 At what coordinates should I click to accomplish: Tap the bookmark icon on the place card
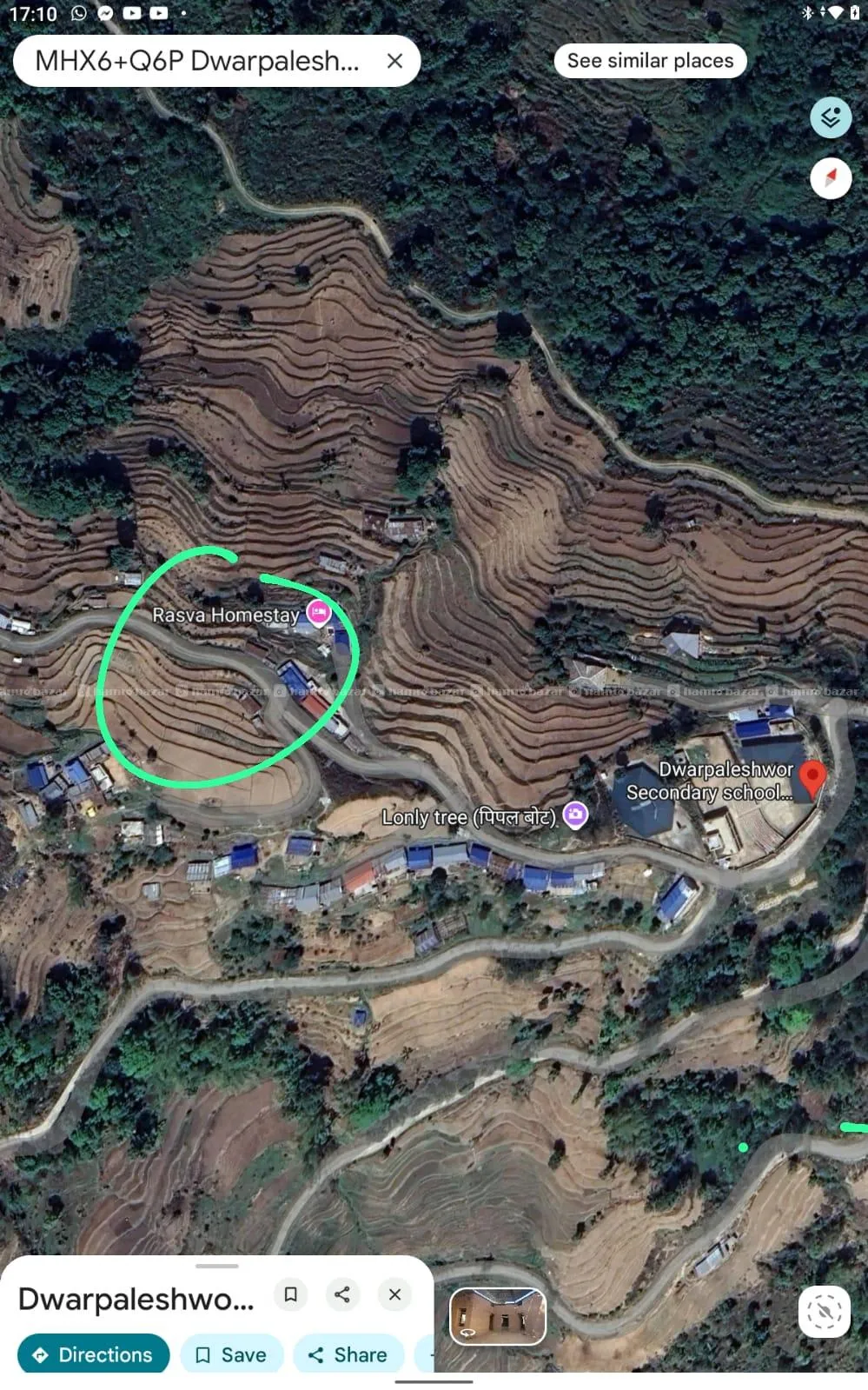point(291,1294)
